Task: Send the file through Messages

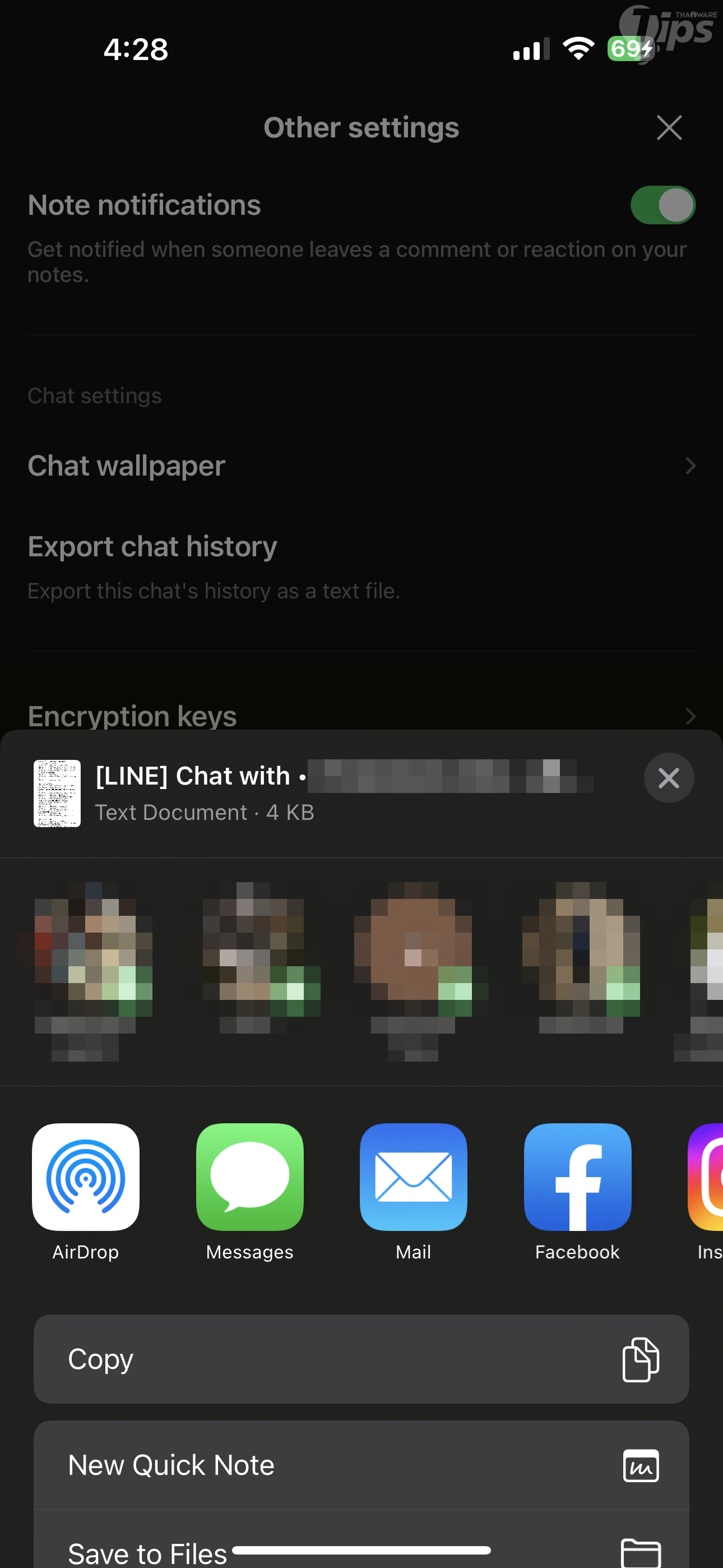Action: point(249,1177)
